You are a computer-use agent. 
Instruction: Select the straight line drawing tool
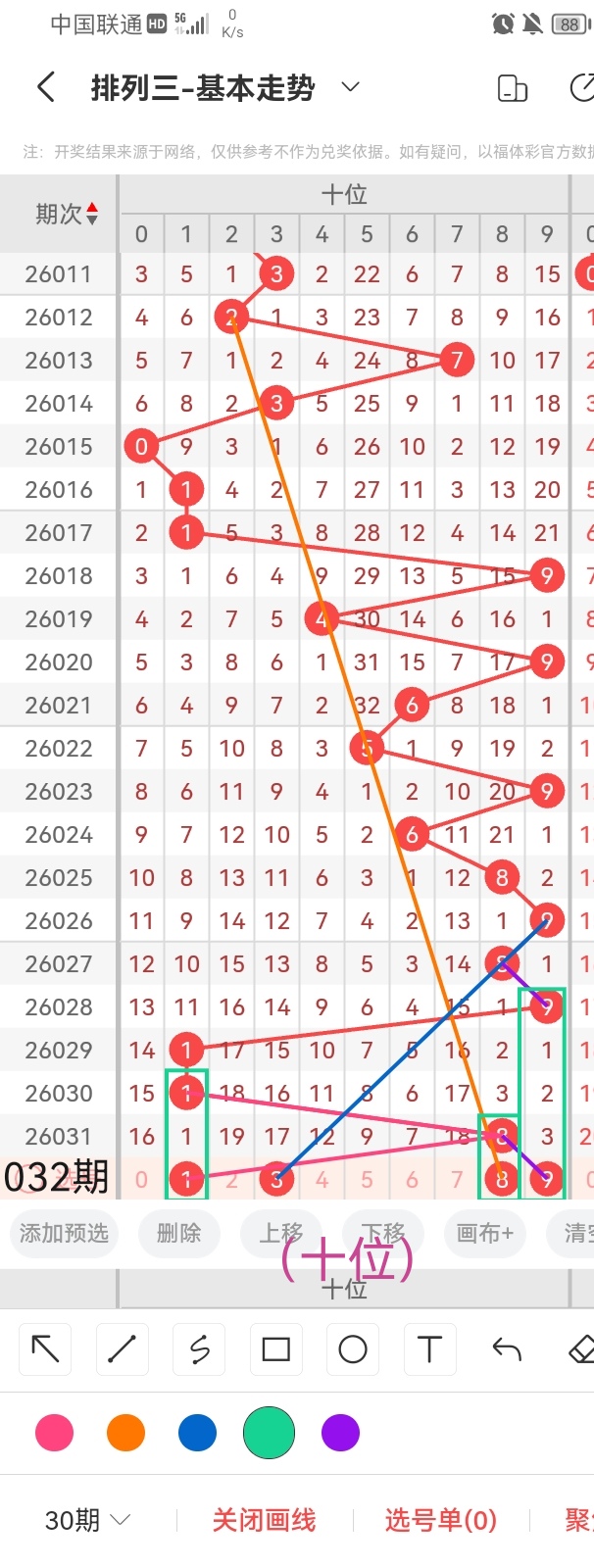pos(123,1349)
